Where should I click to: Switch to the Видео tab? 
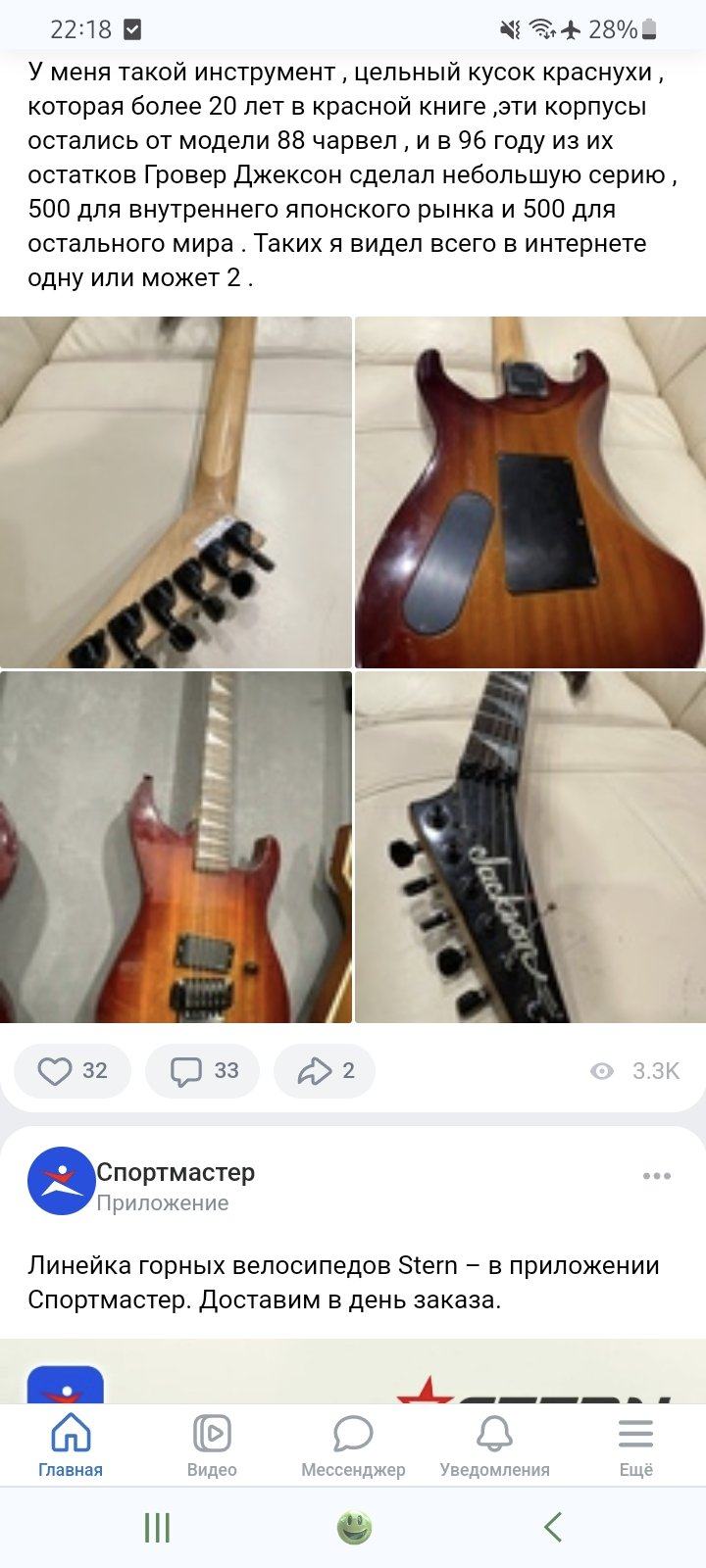(x=212, y=1445)
